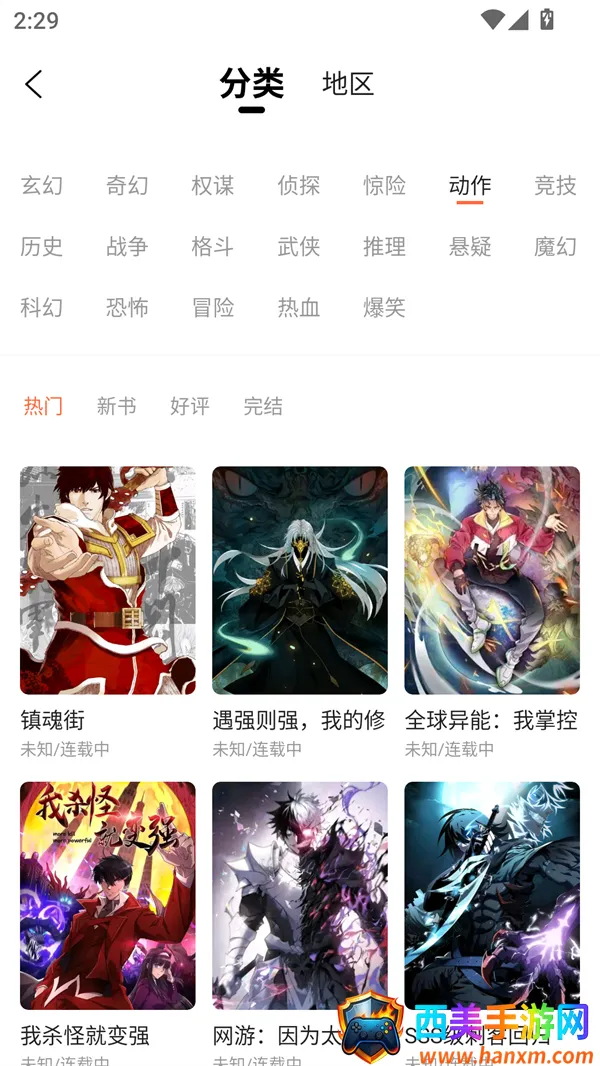Show only 完结 comics
The width and height of the screenshot is (600, 1066).
coord(263,406)
